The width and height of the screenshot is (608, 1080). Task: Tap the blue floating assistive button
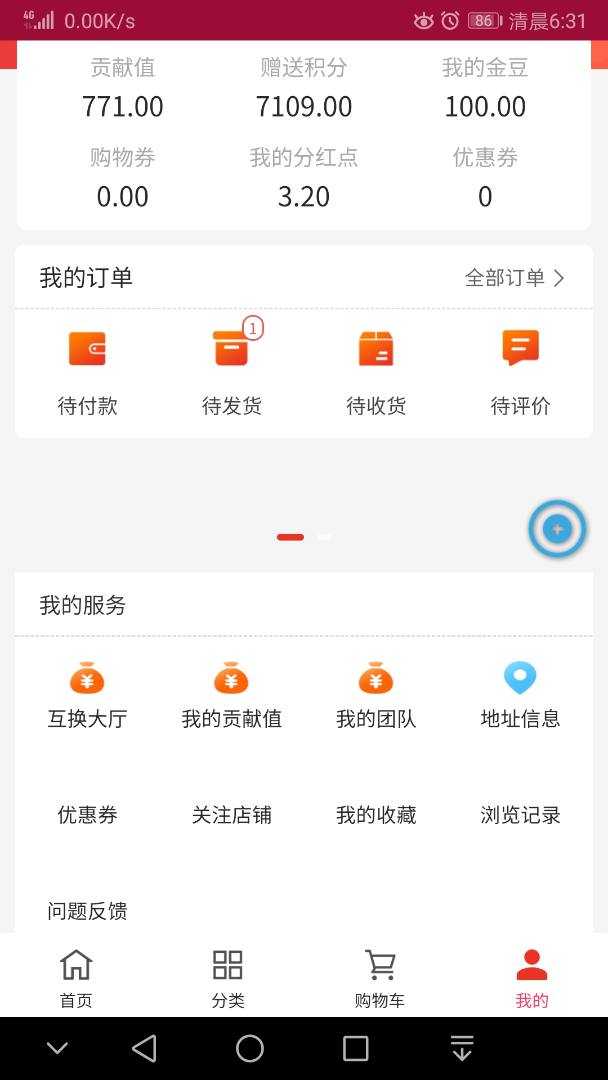coord(557,529)
